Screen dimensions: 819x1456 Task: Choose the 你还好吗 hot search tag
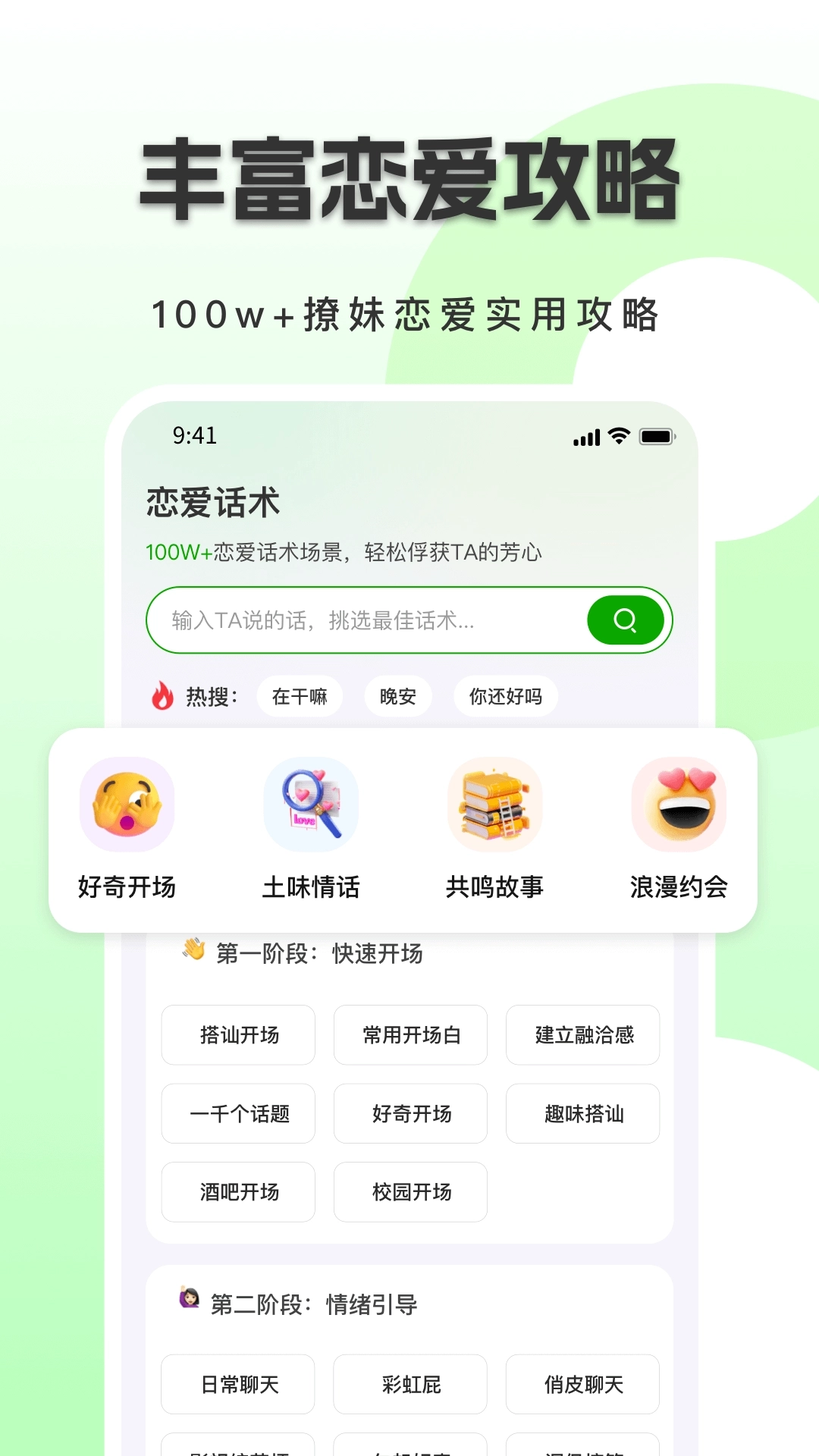pyautogui.click(x=505, y=696)
